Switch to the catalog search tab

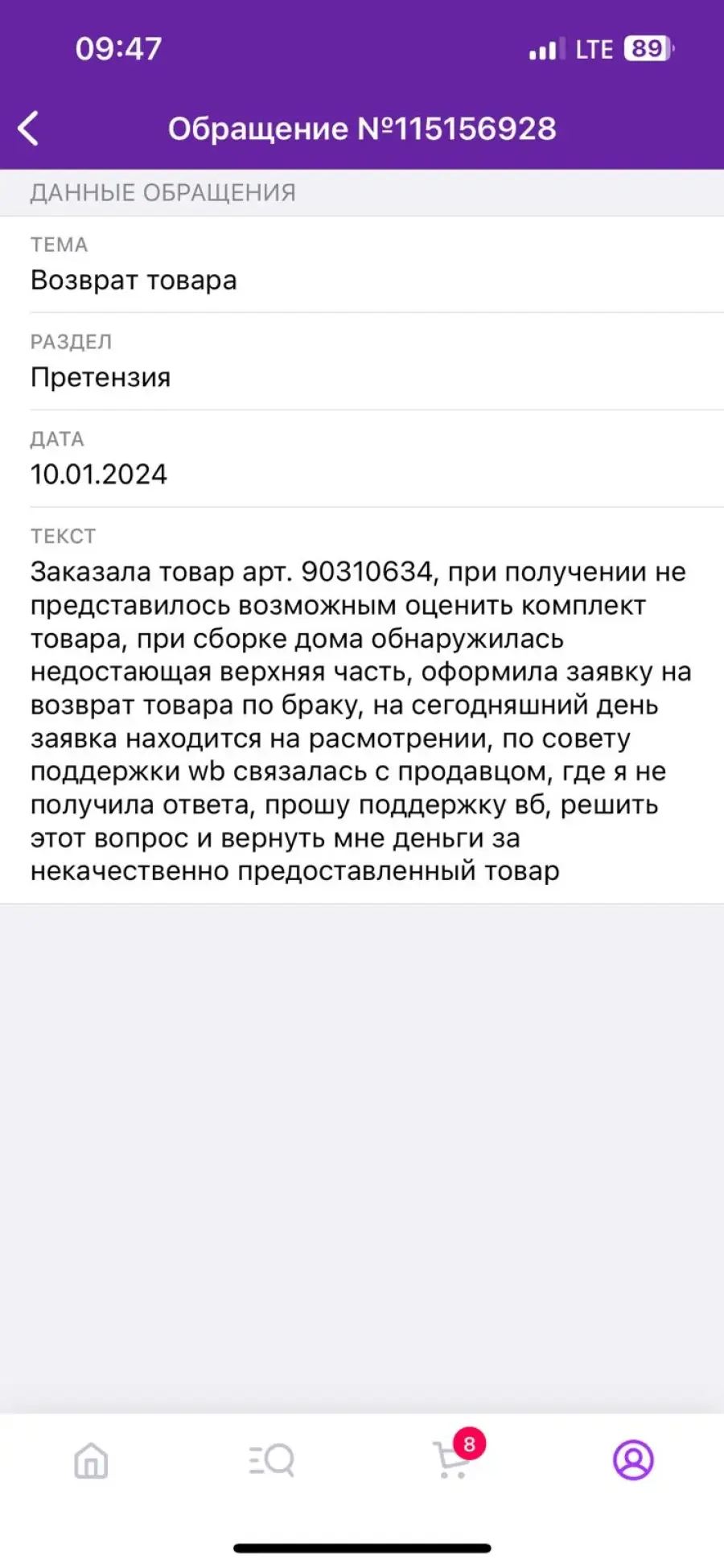(272, 1459)
